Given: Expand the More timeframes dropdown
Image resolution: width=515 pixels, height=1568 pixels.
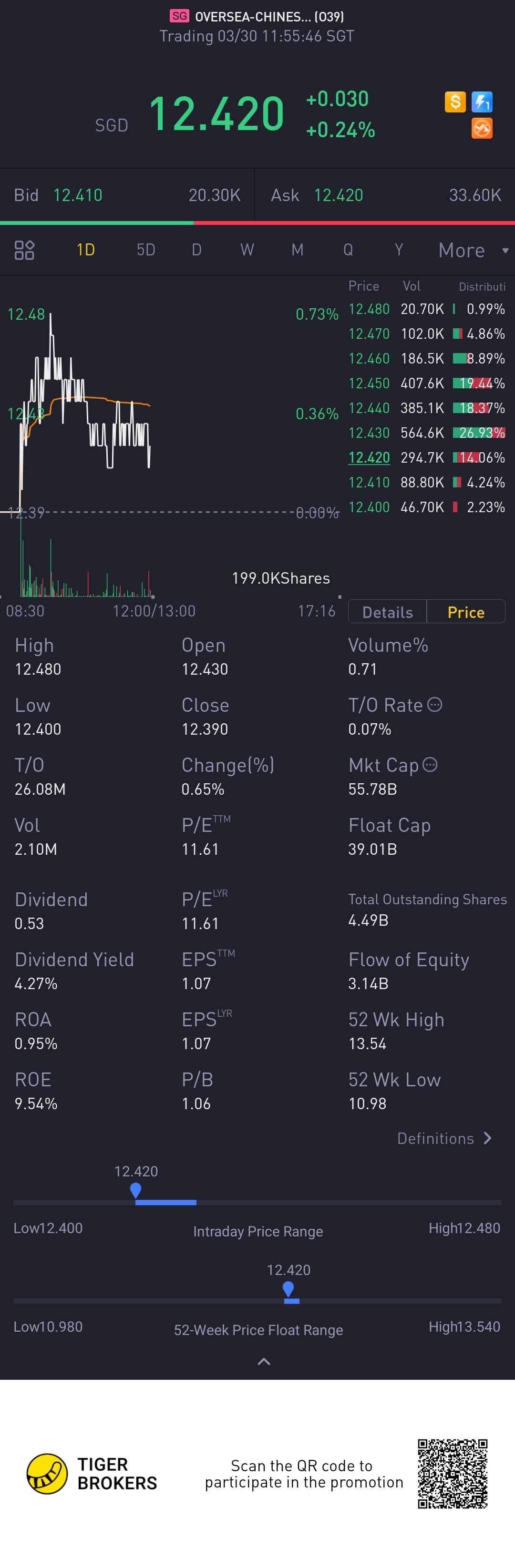Looking at the screenshot, I should pyautogui.click(x=473, y=250).
